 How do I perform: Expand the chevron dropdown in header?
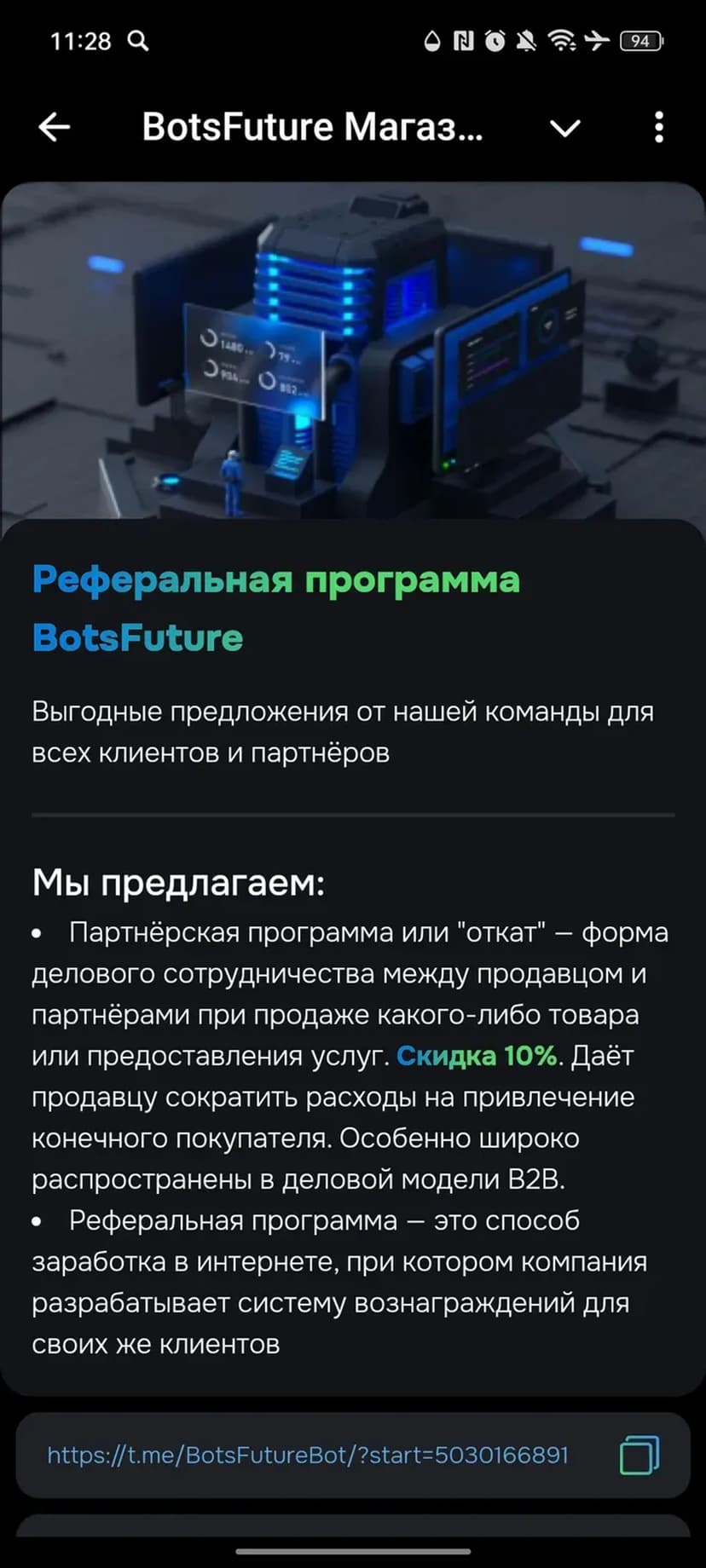[564, 128]
